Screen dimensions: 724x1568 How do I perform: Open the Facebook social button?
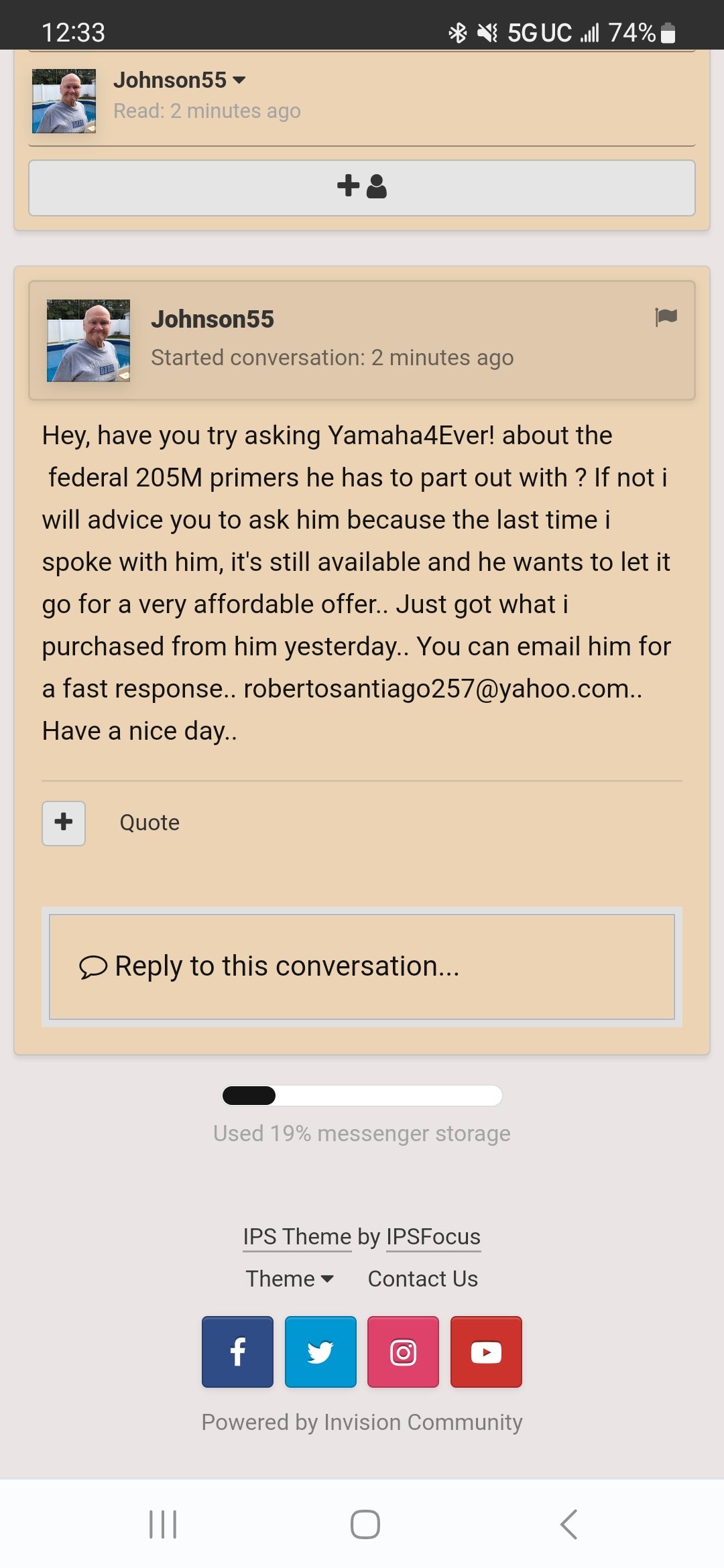click(x=237, y=1352)
